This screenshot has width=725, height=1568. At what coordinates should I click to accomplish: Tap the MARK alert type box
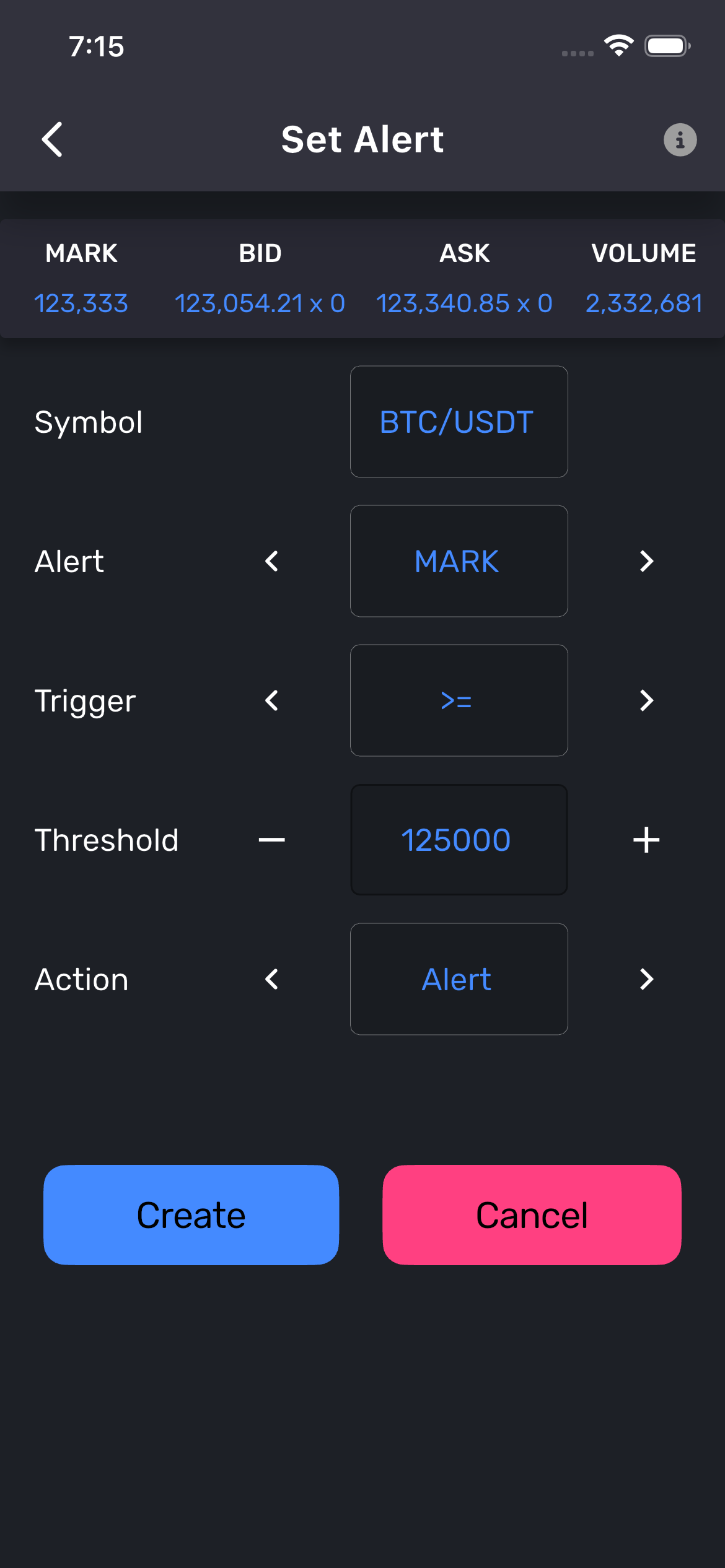point(459,561)
